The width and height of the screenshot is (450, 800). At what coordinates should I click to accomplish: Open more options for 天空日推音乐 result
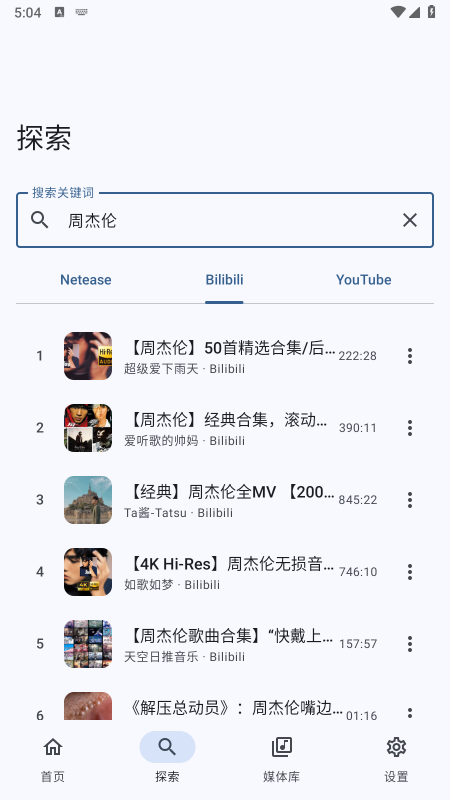410,643
